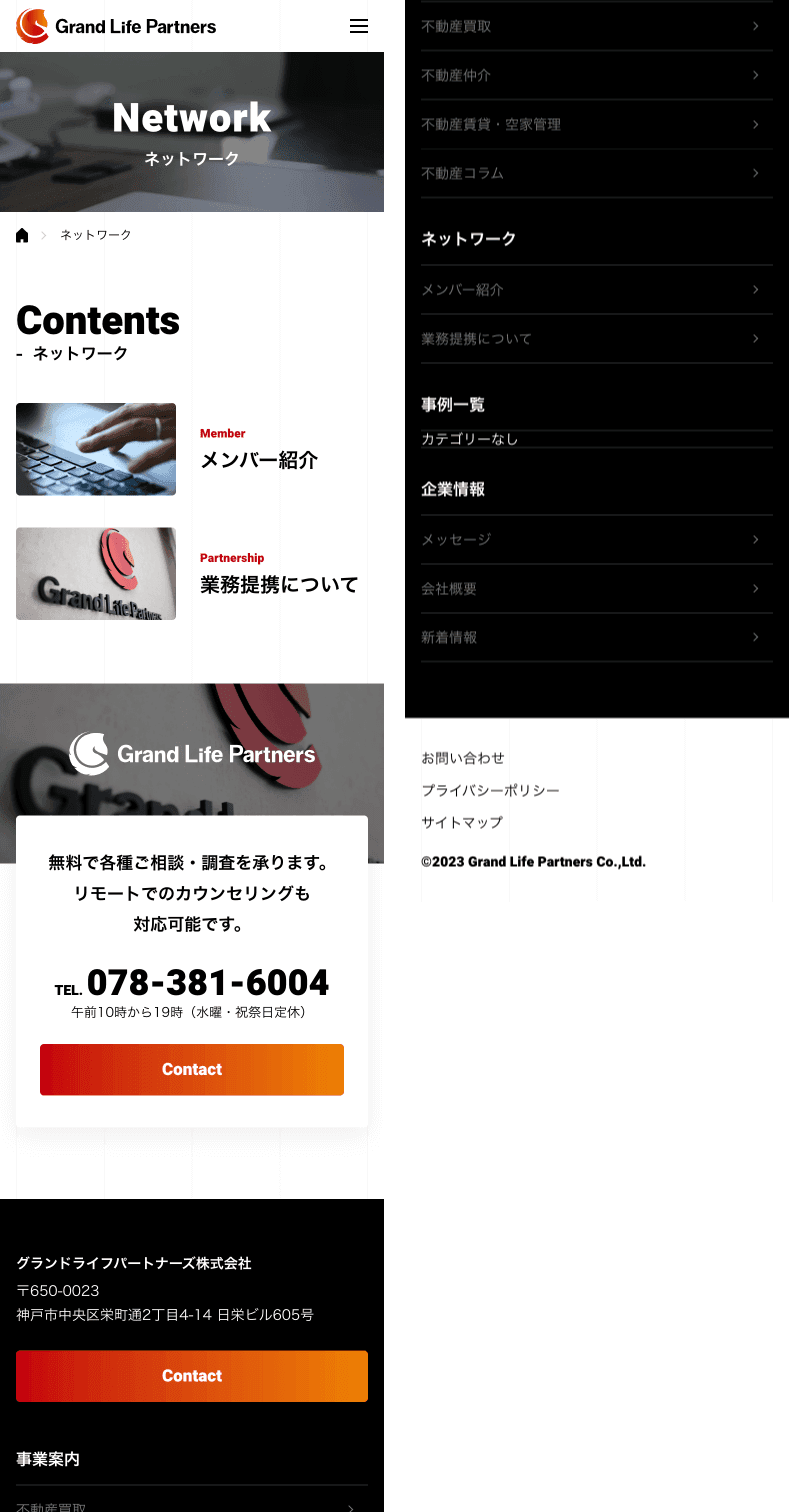Open the お問い合わせ link
This screenshot has height=1512, width=789.
[463, 758]
